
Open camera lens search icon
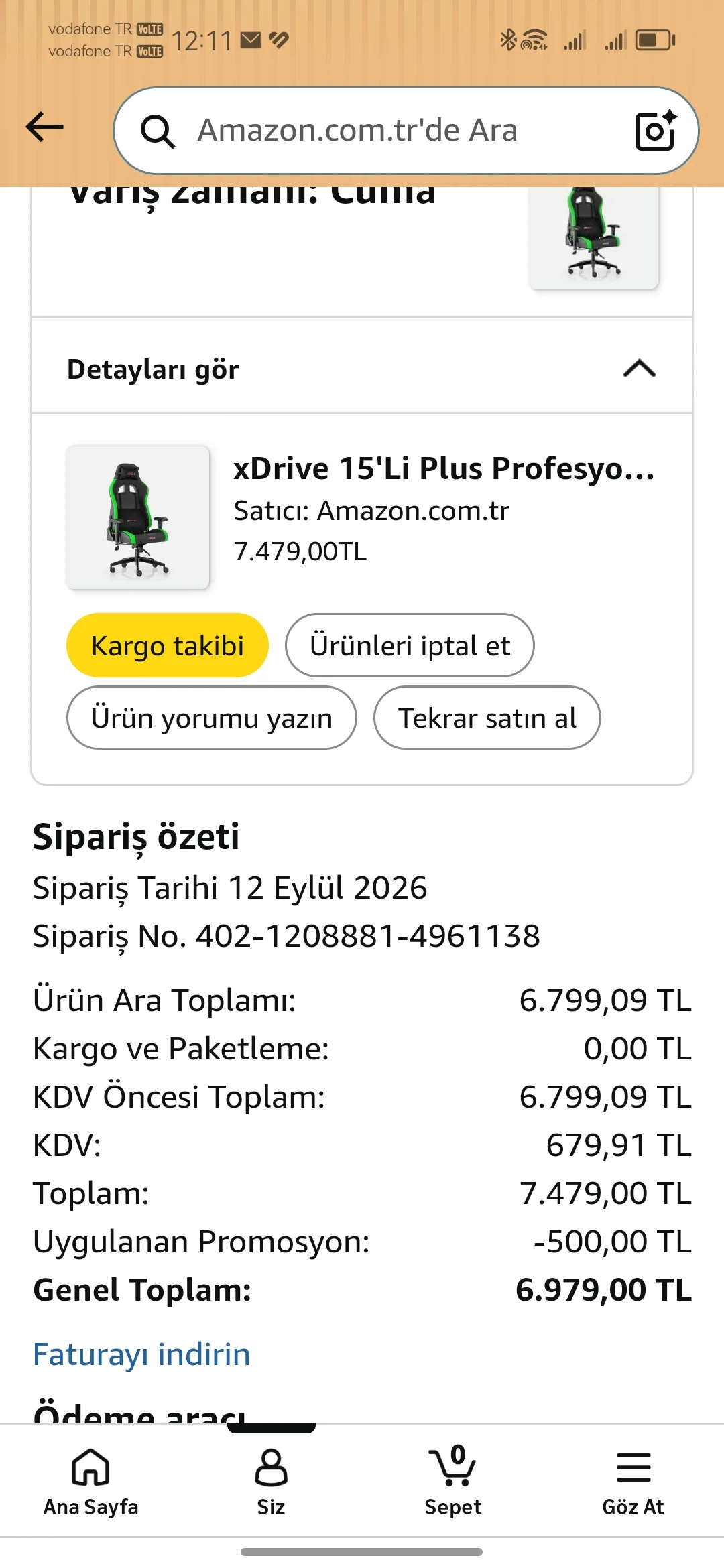656,131
